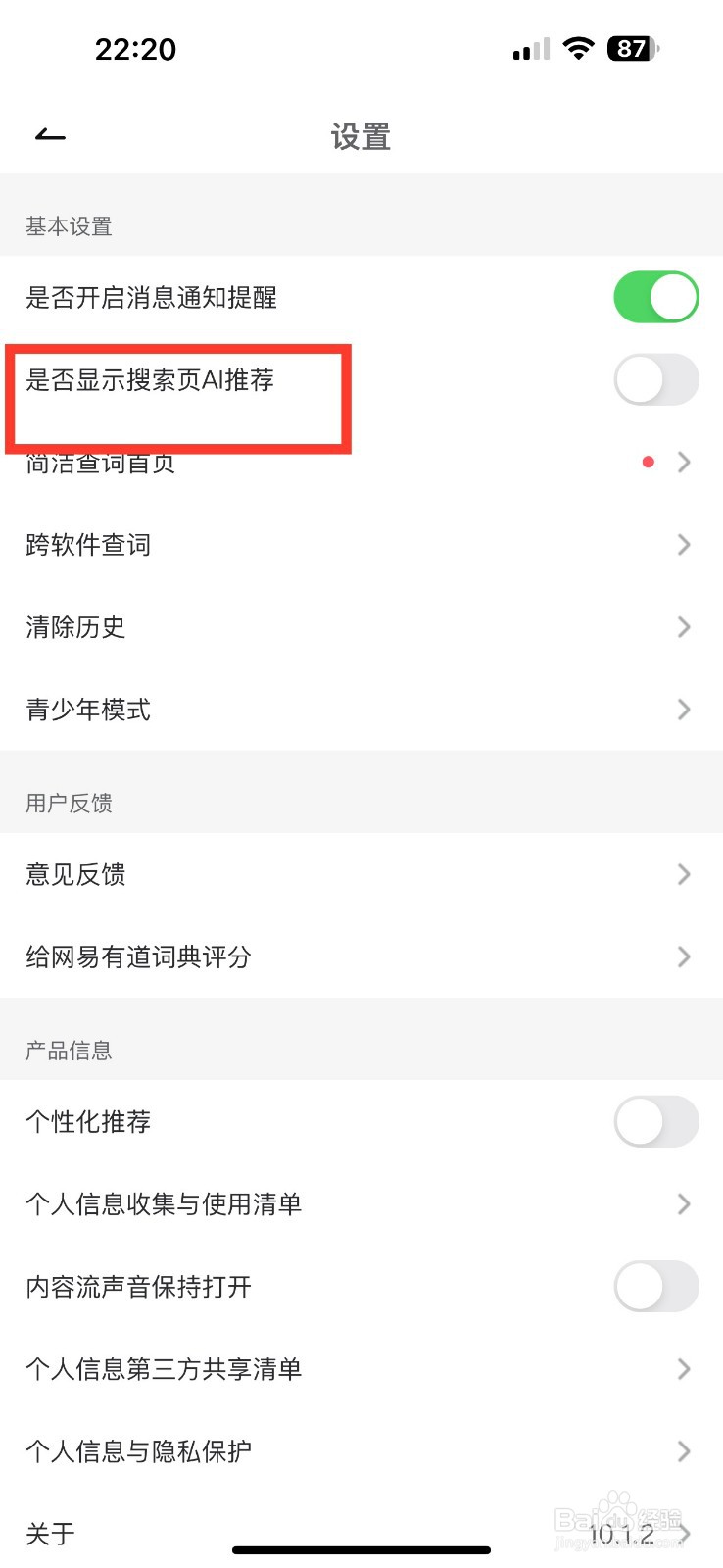Turn on the 个性化推荐 switch

[655, 1121]
